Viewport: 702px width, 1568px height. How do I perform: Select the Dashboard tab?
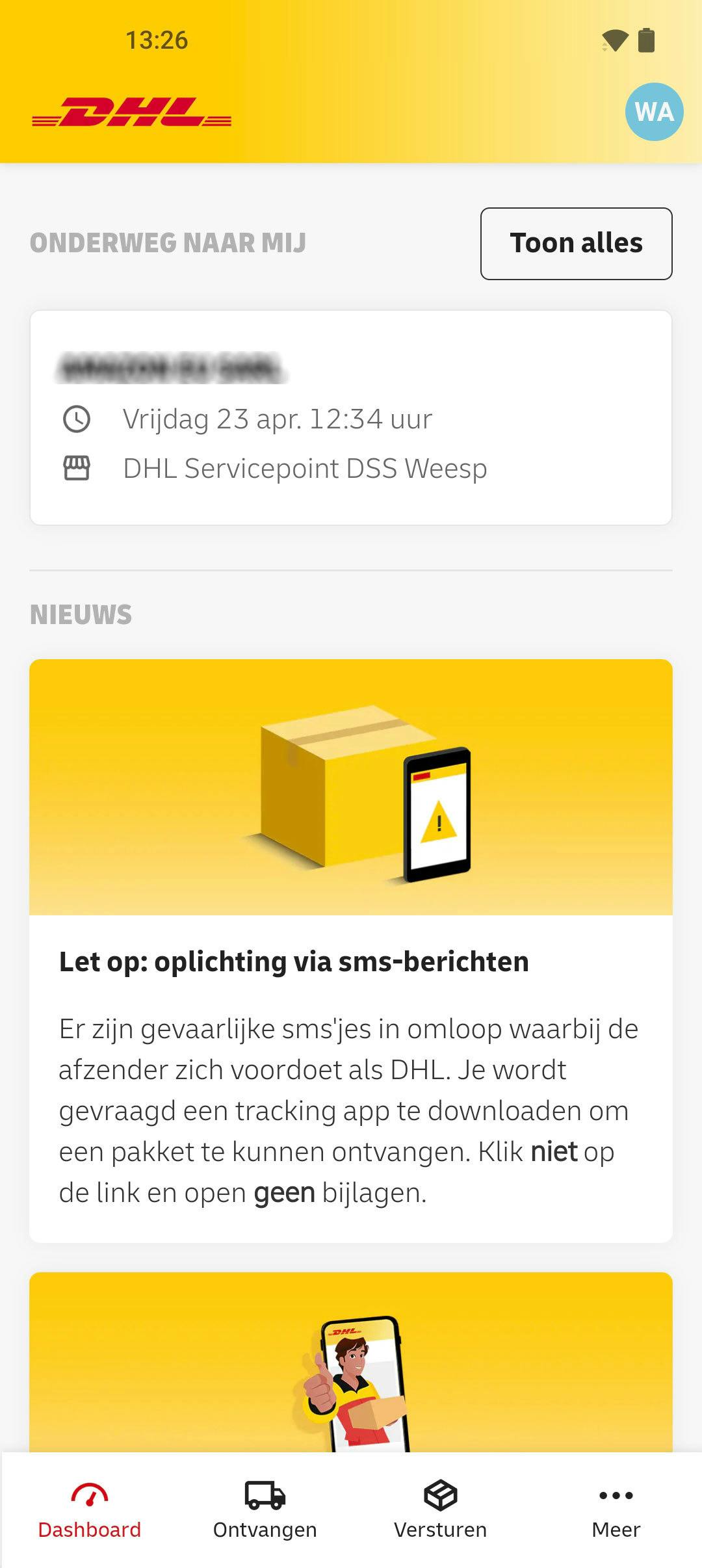90,1511
